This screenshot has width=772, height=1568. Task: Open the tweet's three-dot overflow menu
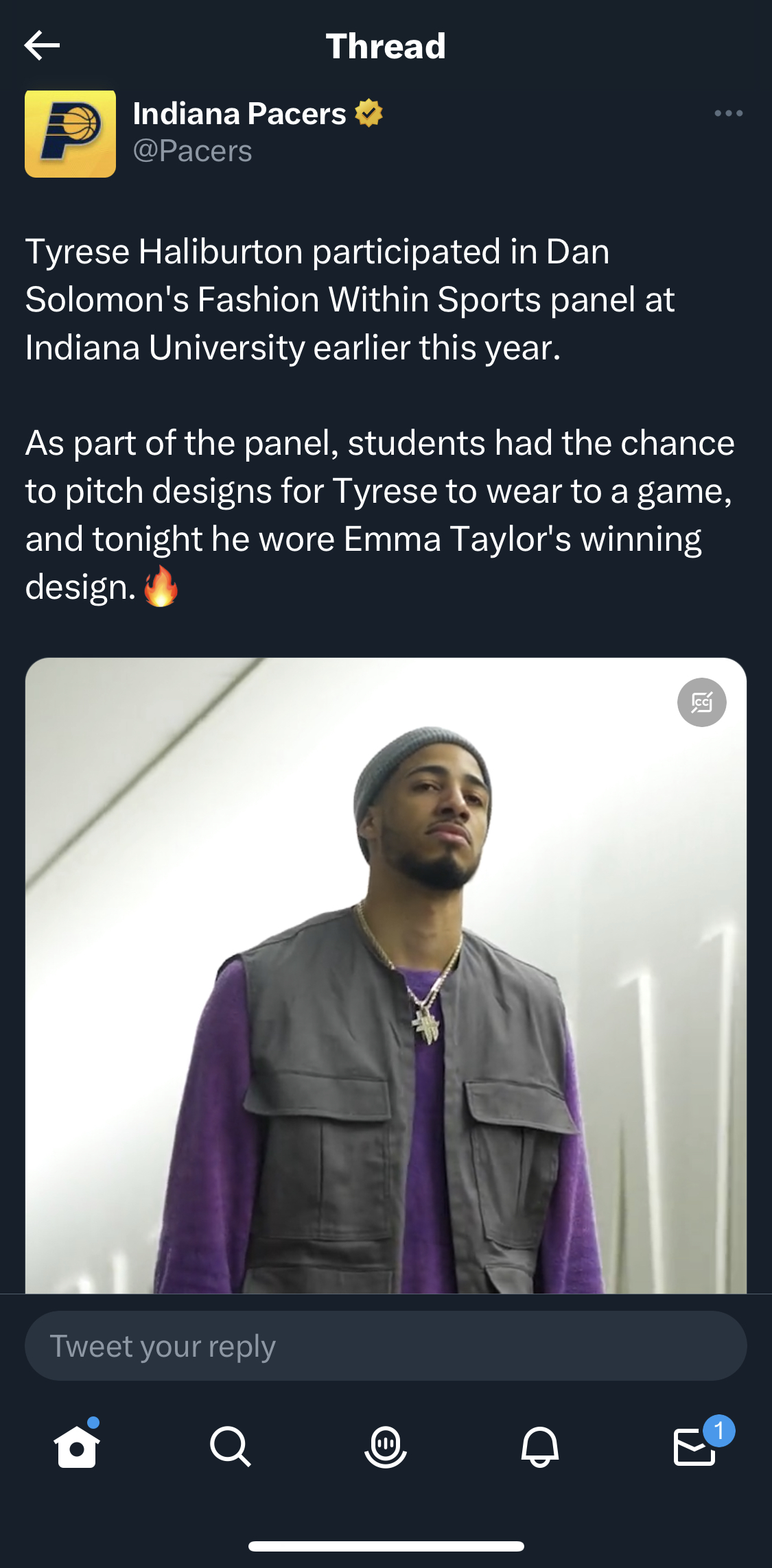(x=728, y=113)
